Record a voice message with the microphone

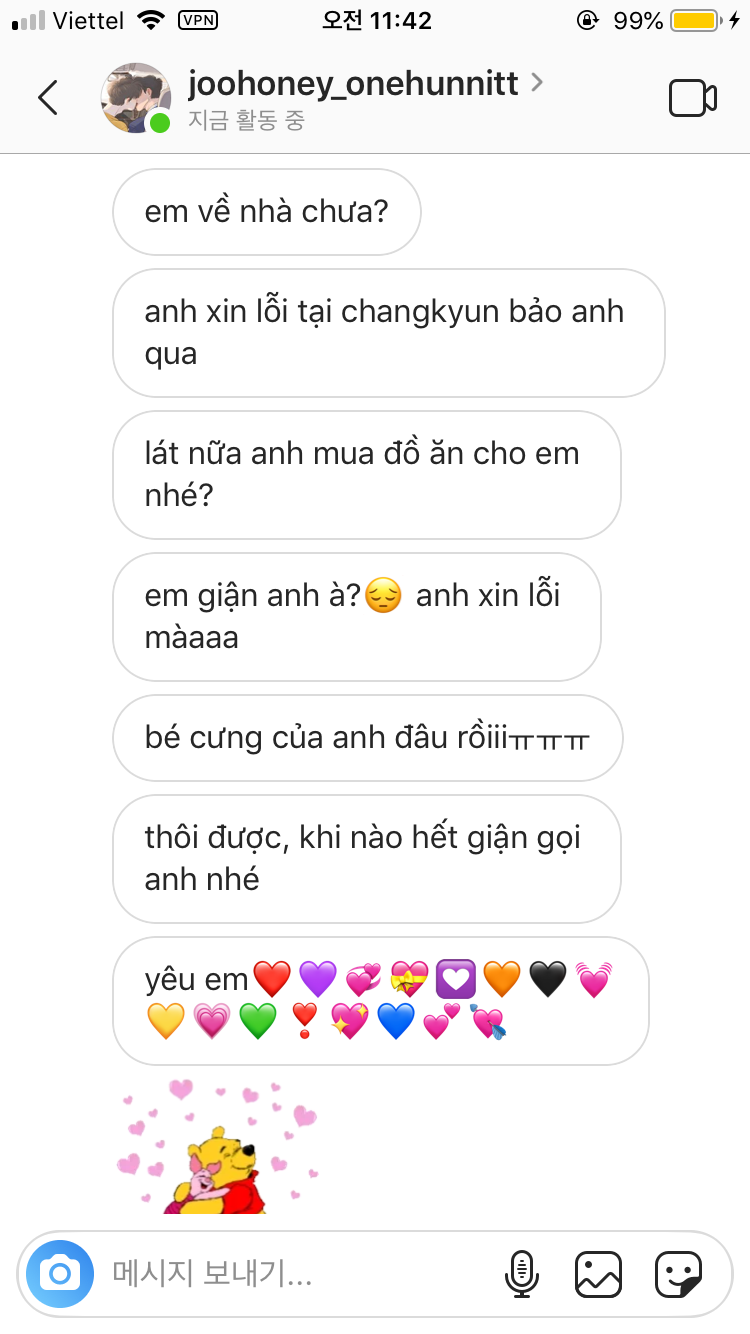coord(521,1273)
